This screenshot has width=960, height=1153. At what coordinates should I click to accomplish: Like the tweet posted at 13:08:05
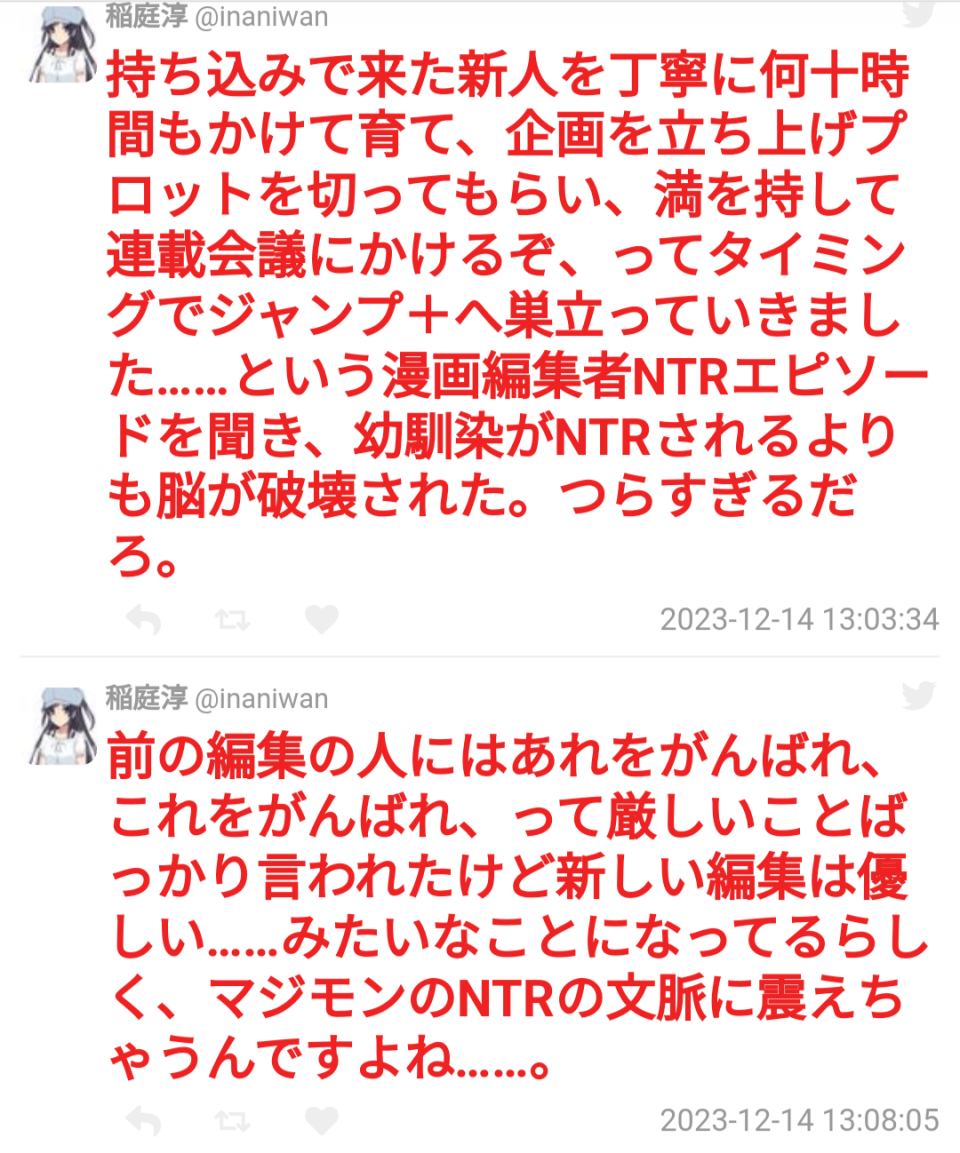(x=321, y=1120)
